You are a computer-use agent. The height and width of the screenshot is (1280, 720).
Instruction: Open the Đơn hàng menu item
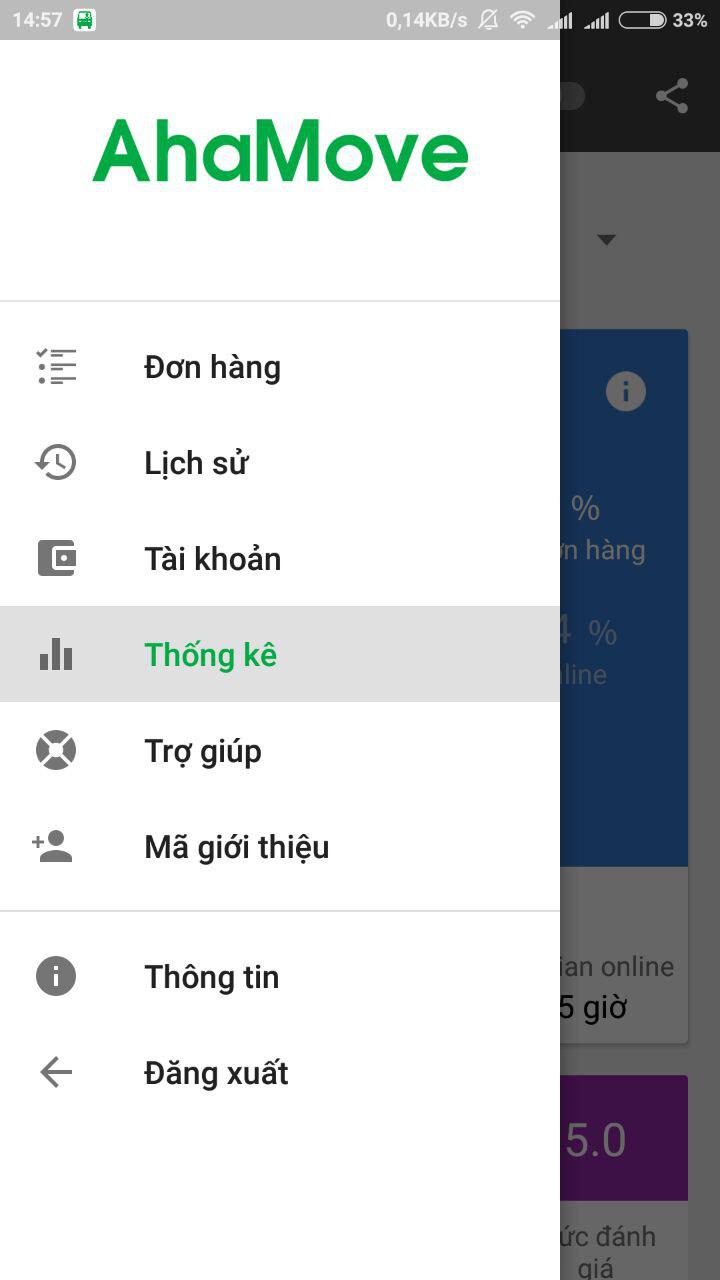280,367
